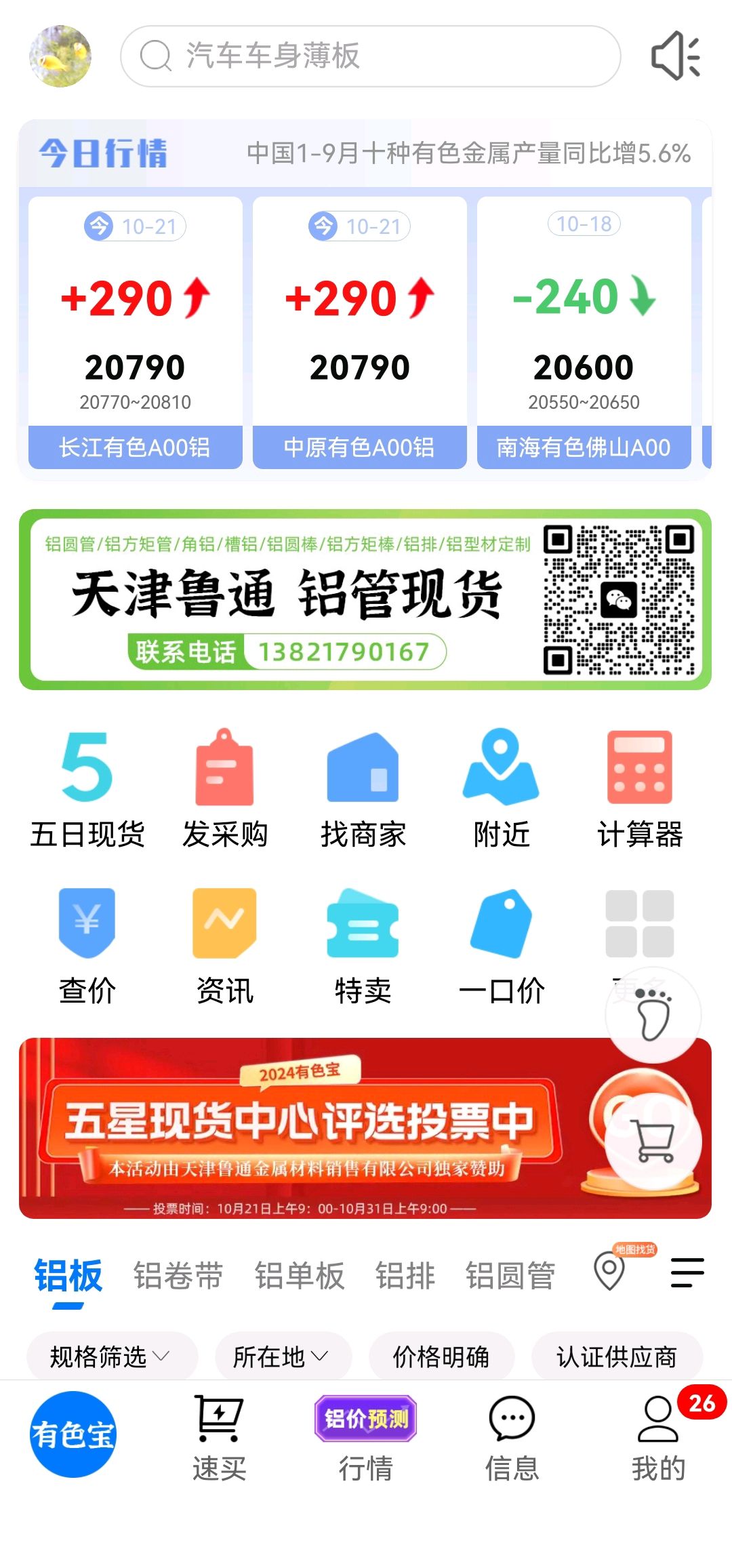Go to the 行情 bottom tab
732x1568 pixels.
366,1439
